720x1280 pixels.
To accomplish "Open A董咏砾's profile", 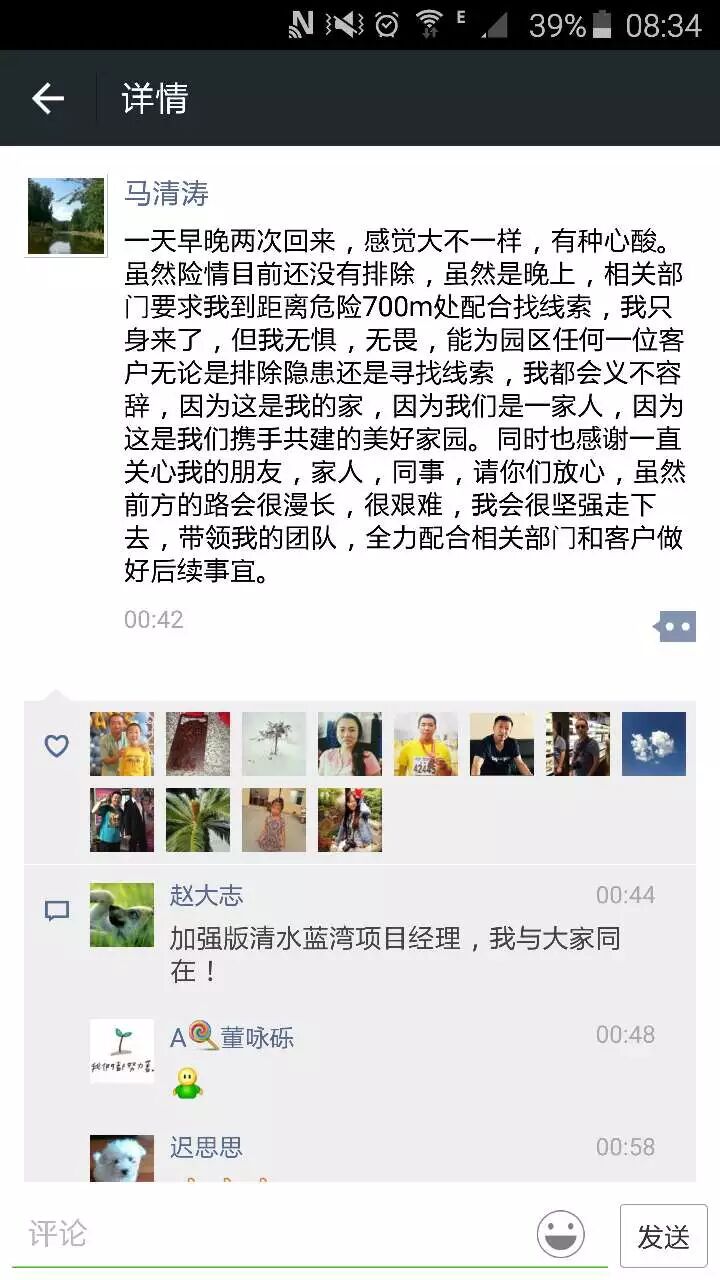I will click(x=122, y=1050).
